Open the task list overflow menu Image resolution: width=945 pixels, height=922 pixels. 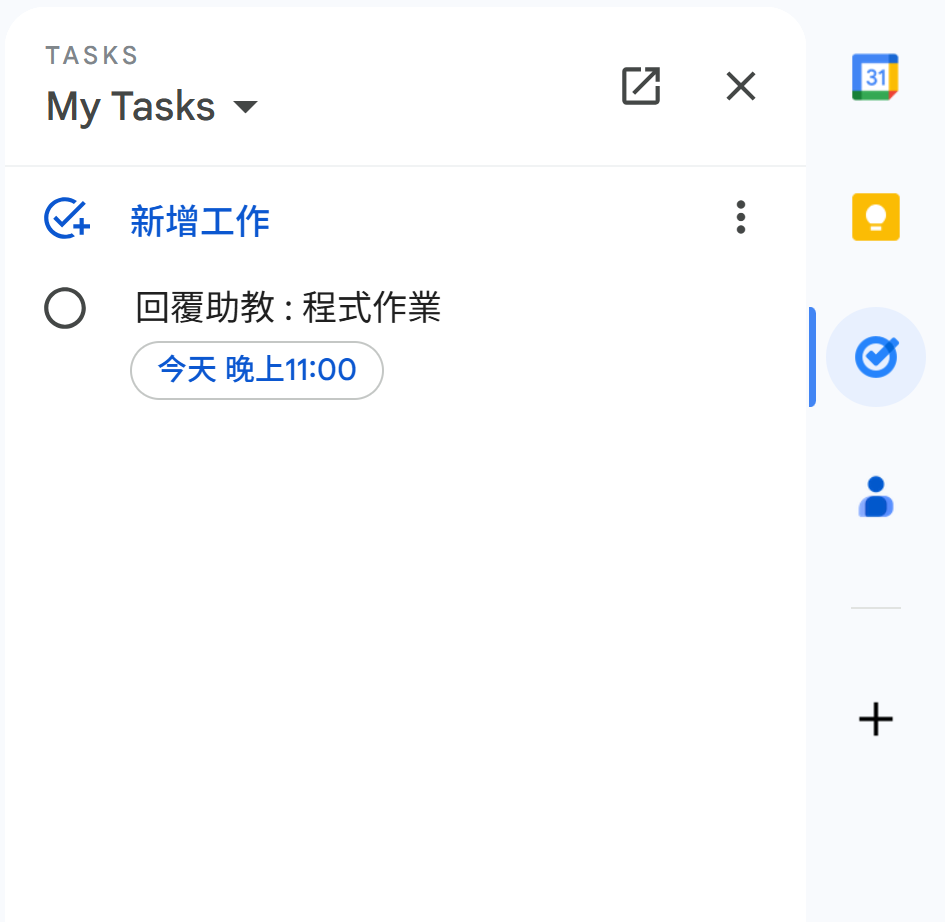point(741,217)
